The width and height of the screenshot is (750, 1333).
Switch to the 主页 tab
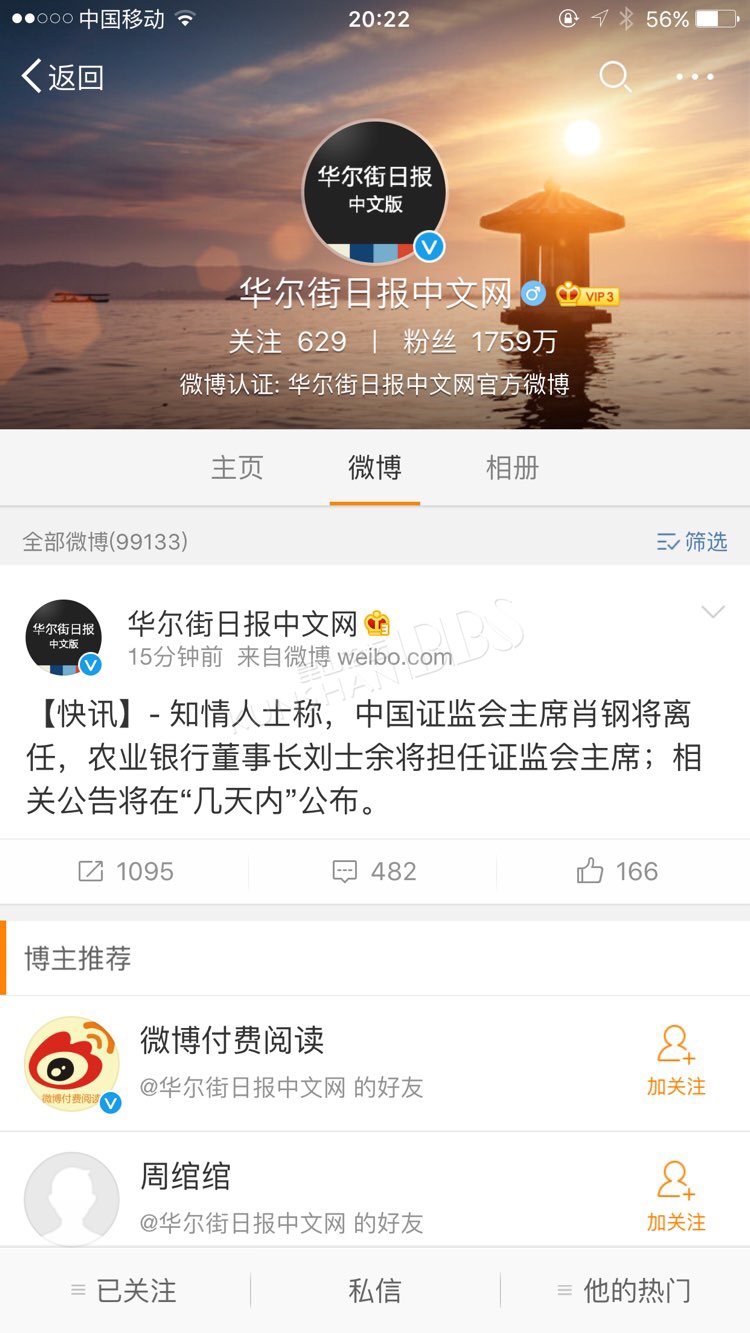click(237, 468)
